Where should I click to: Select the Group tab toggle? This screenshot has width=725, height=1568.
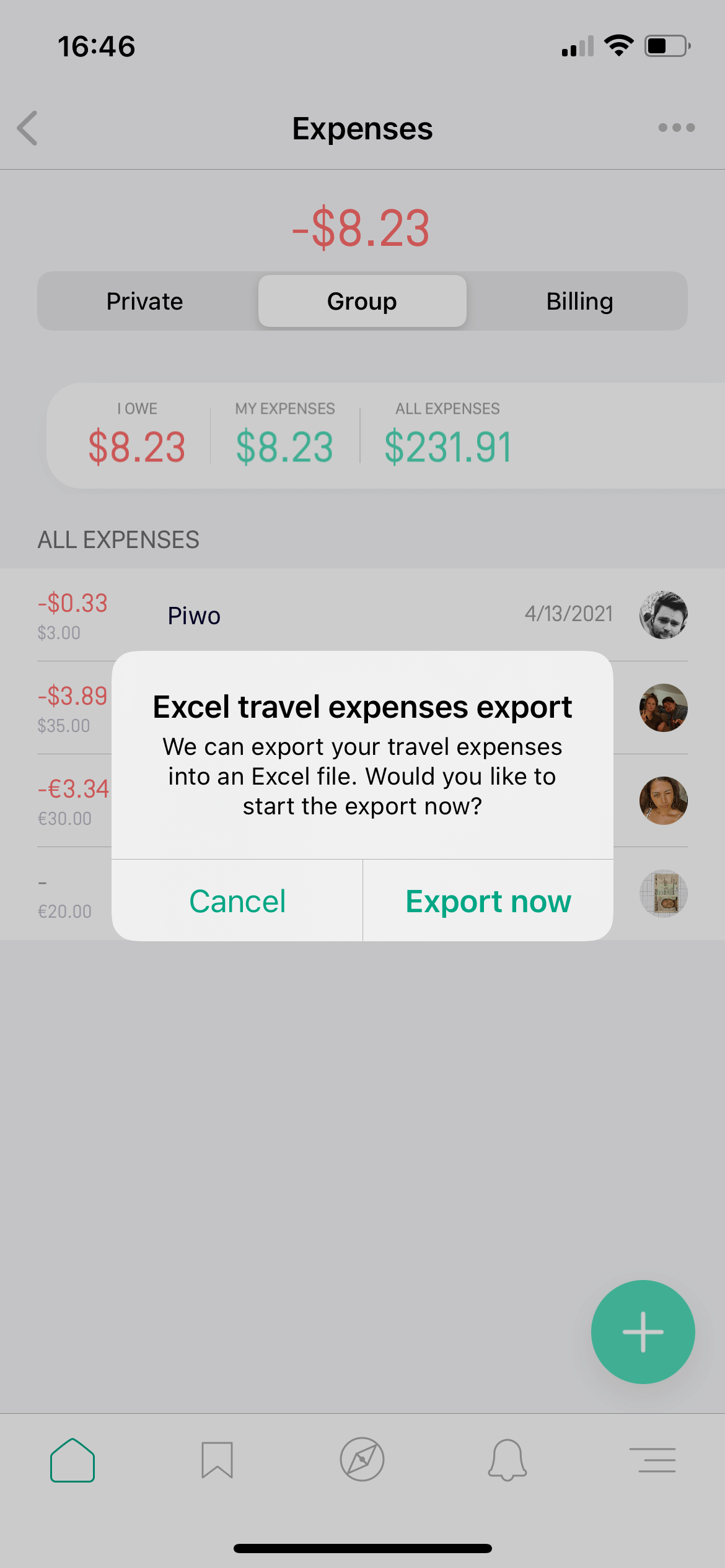click(x=362, y=302)
